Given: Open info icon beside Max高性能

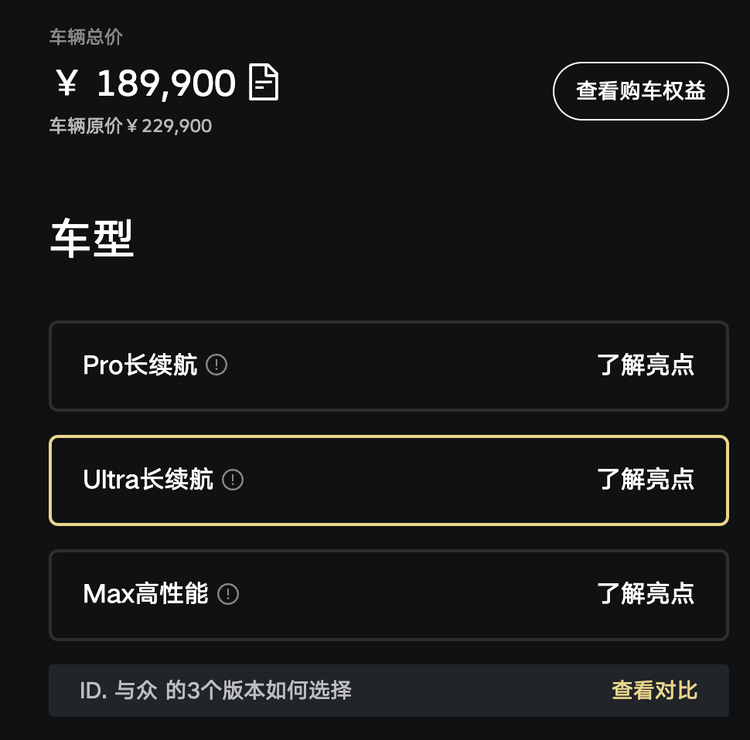Looking at the screenshot, I should [x=229, y=594].
